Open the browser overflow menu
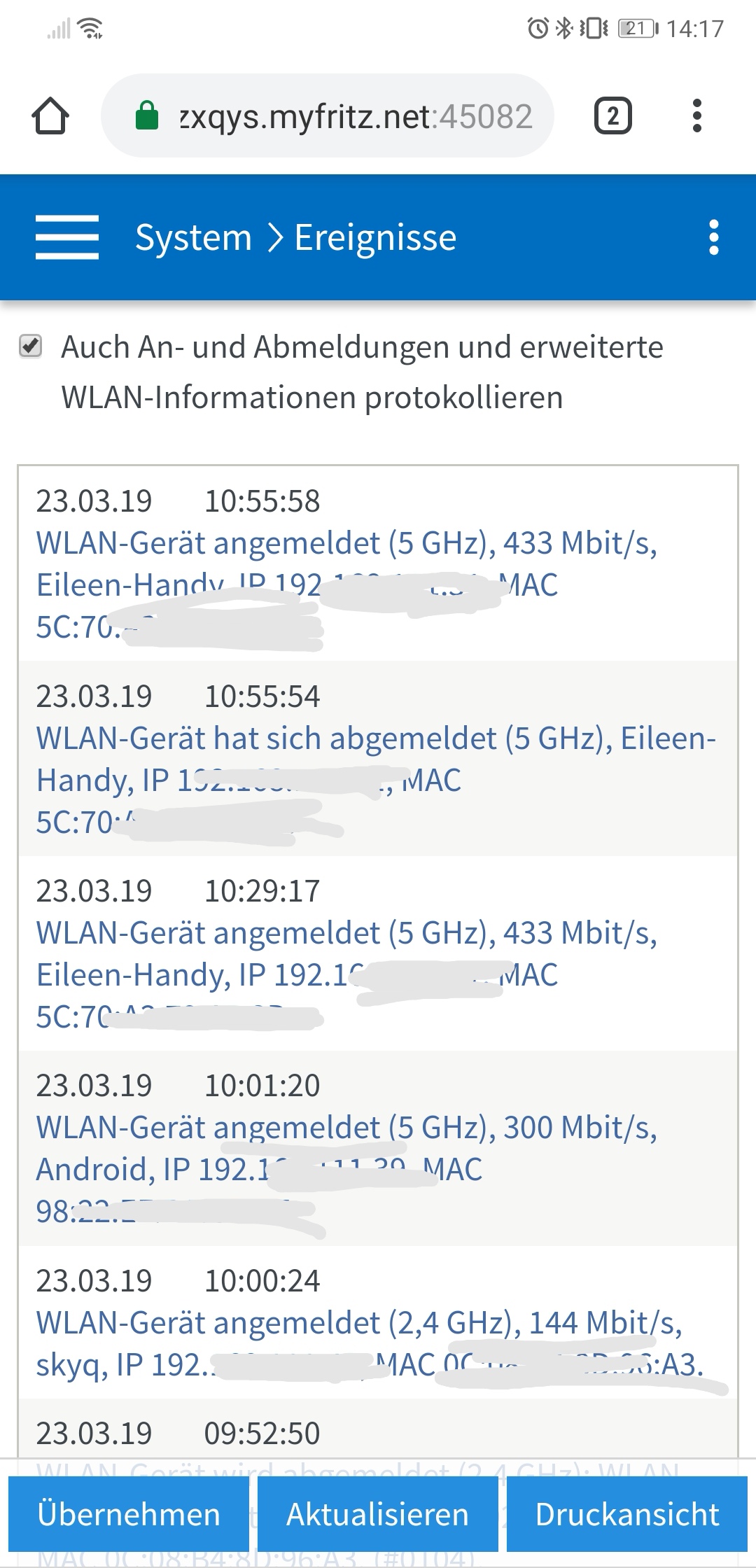This screenshot has height=1568, width=756. coord(696,115)
